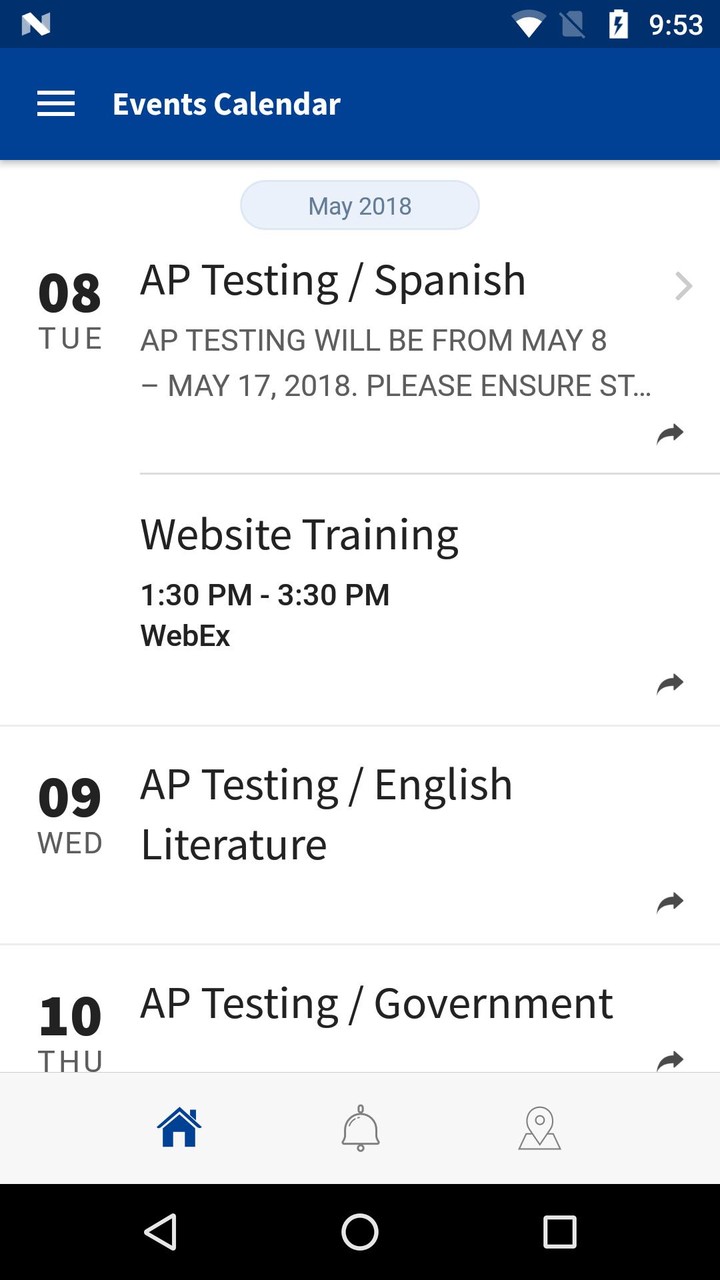Show recent apps from the navigation bar
The image size is (720, 1280).
pos(560,1232)
